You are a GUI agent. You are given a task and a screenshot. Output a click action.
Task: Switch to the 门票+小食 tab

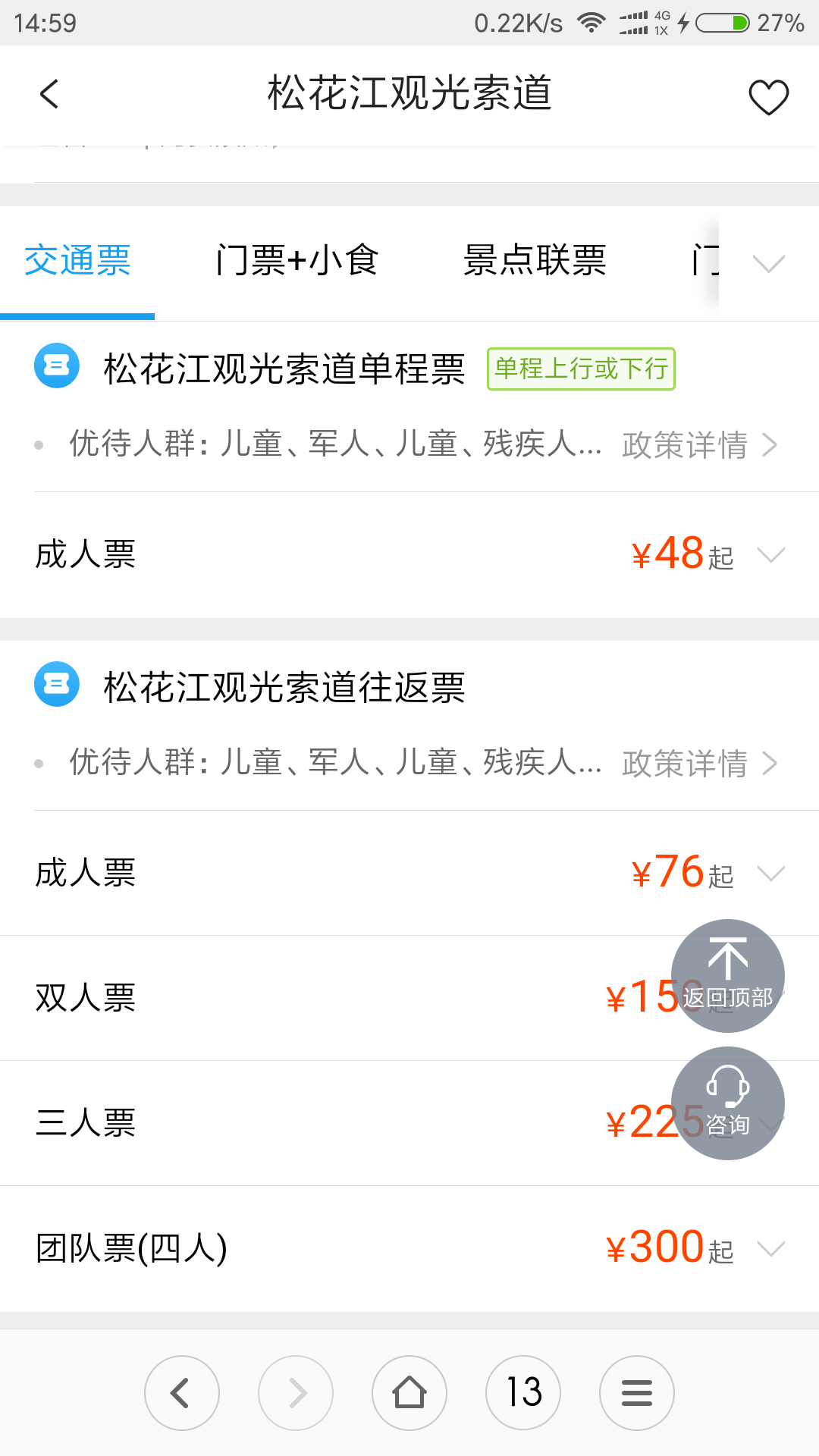pyautogui.click(x=297, y=261)
